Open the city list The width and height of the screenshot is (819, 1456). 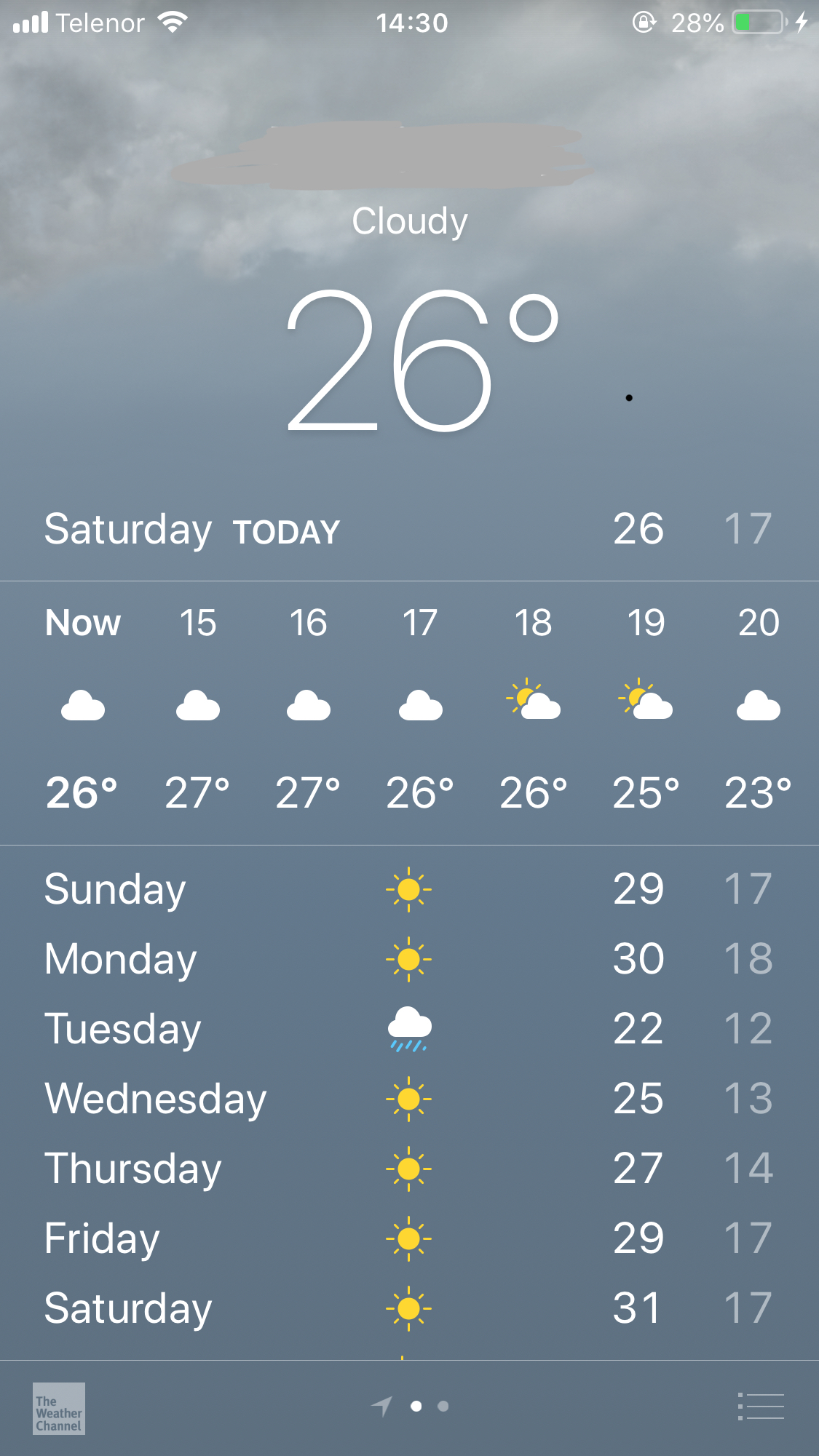(x=761, y=1407)
